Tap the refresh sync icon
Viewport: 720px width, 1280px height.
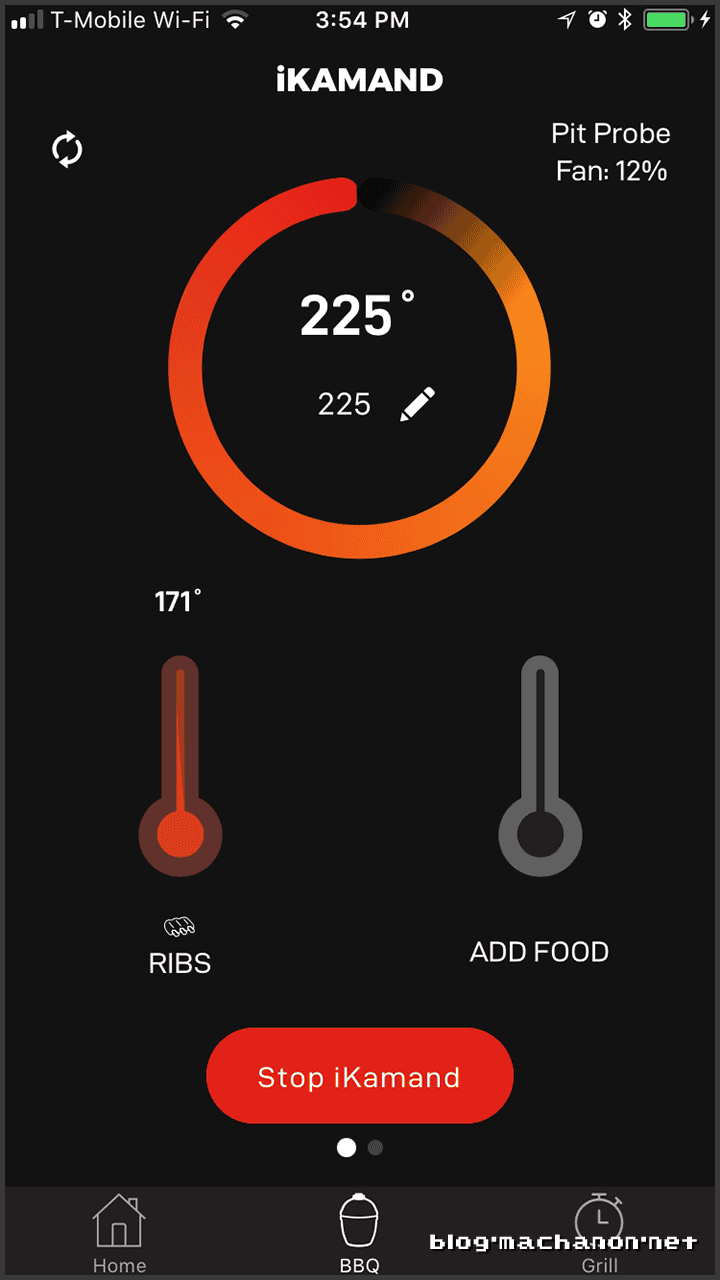coord(67,150)
